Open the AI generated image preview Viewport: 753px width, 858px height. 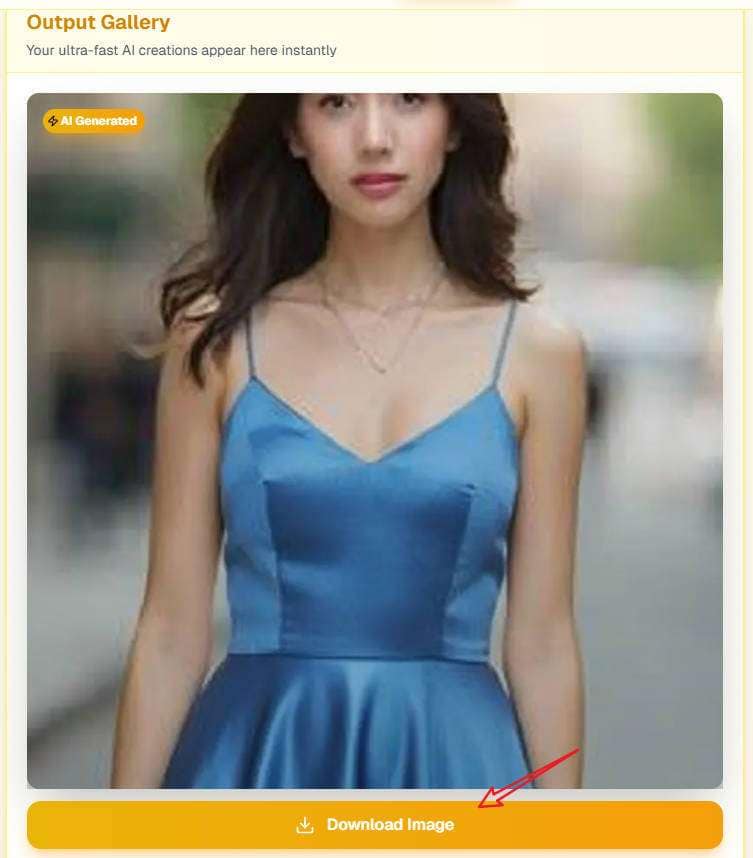coord(375,440)
